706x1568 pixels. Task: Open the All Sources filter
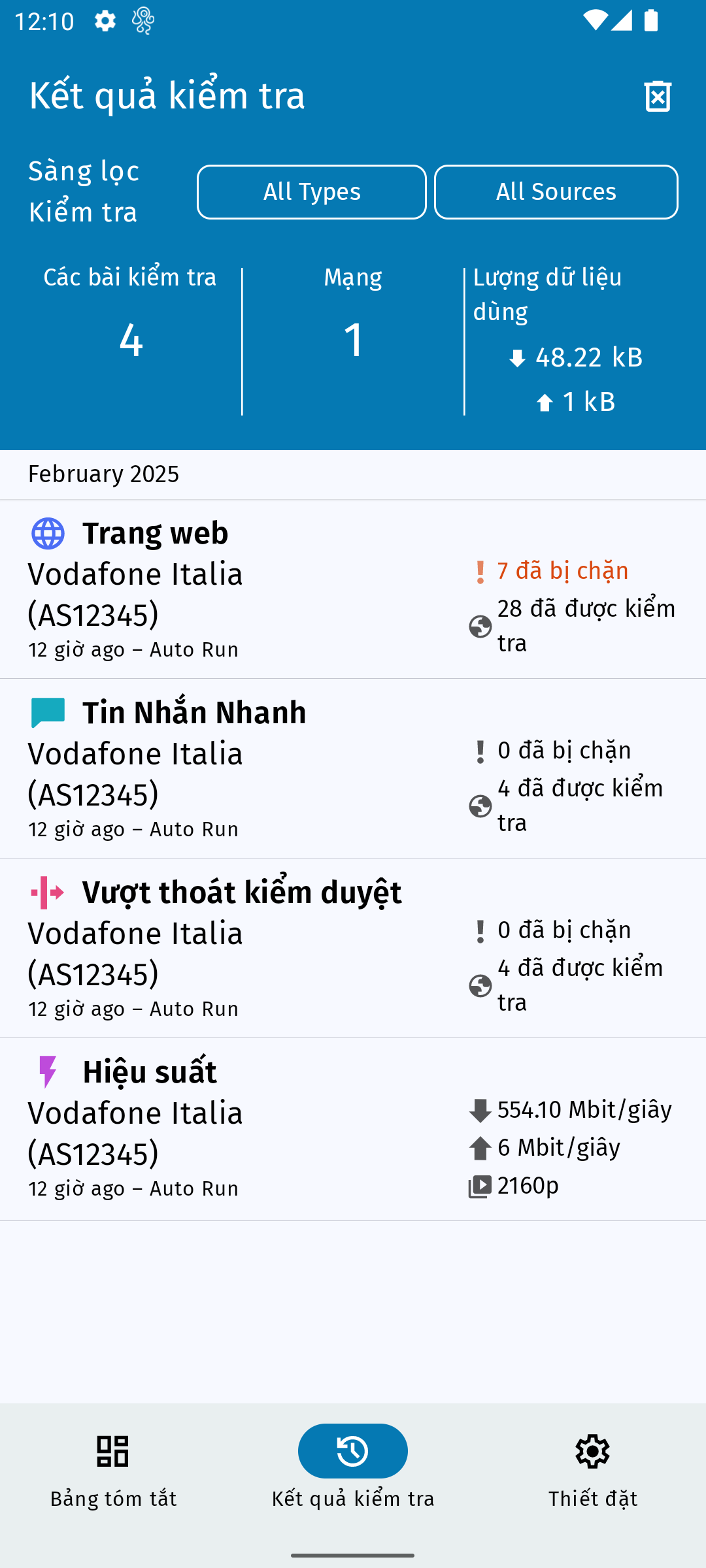[556, 192]
